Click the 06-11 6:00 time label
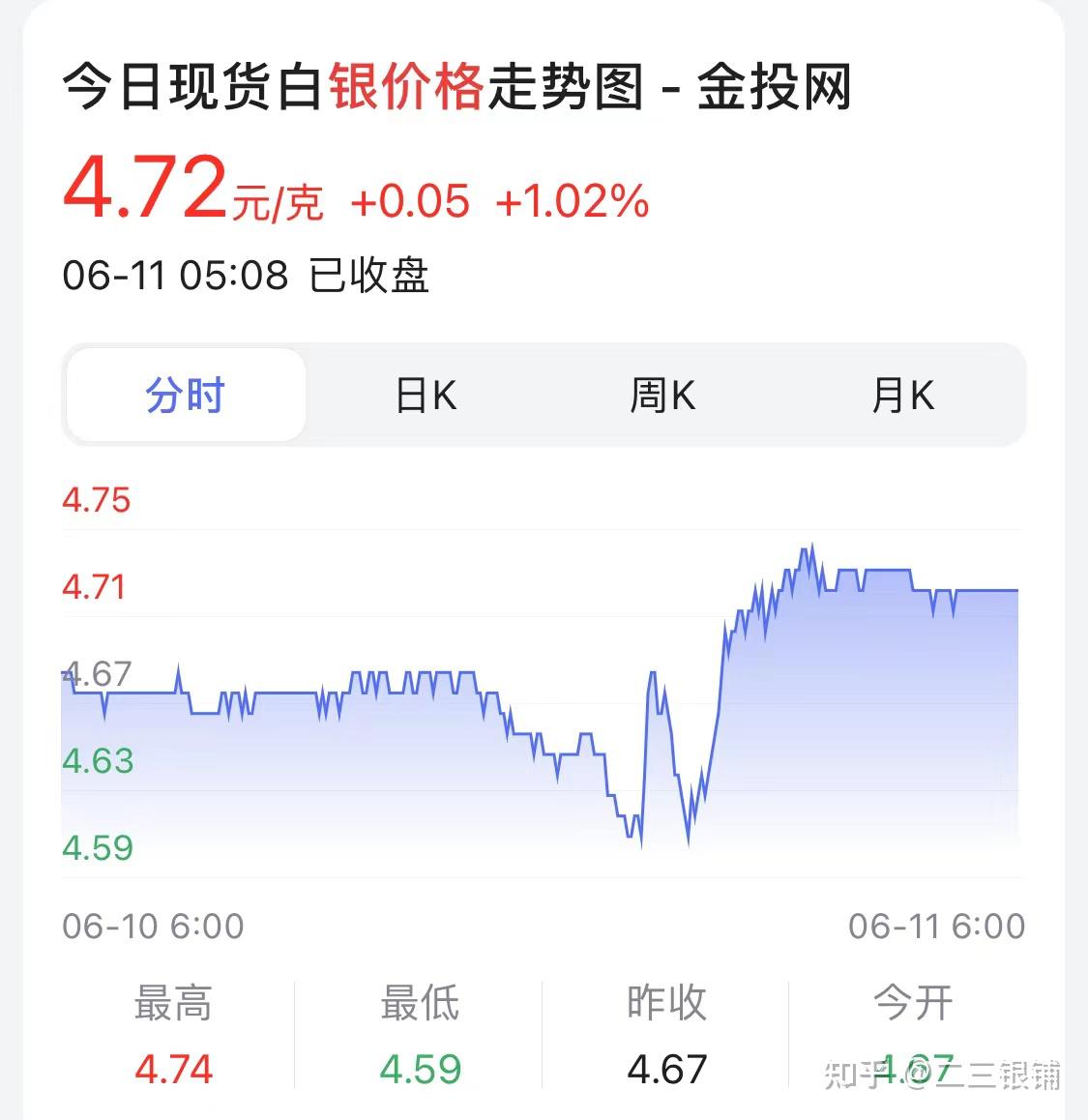This screenshot has height=1120, width=1088. click(934, 926)
